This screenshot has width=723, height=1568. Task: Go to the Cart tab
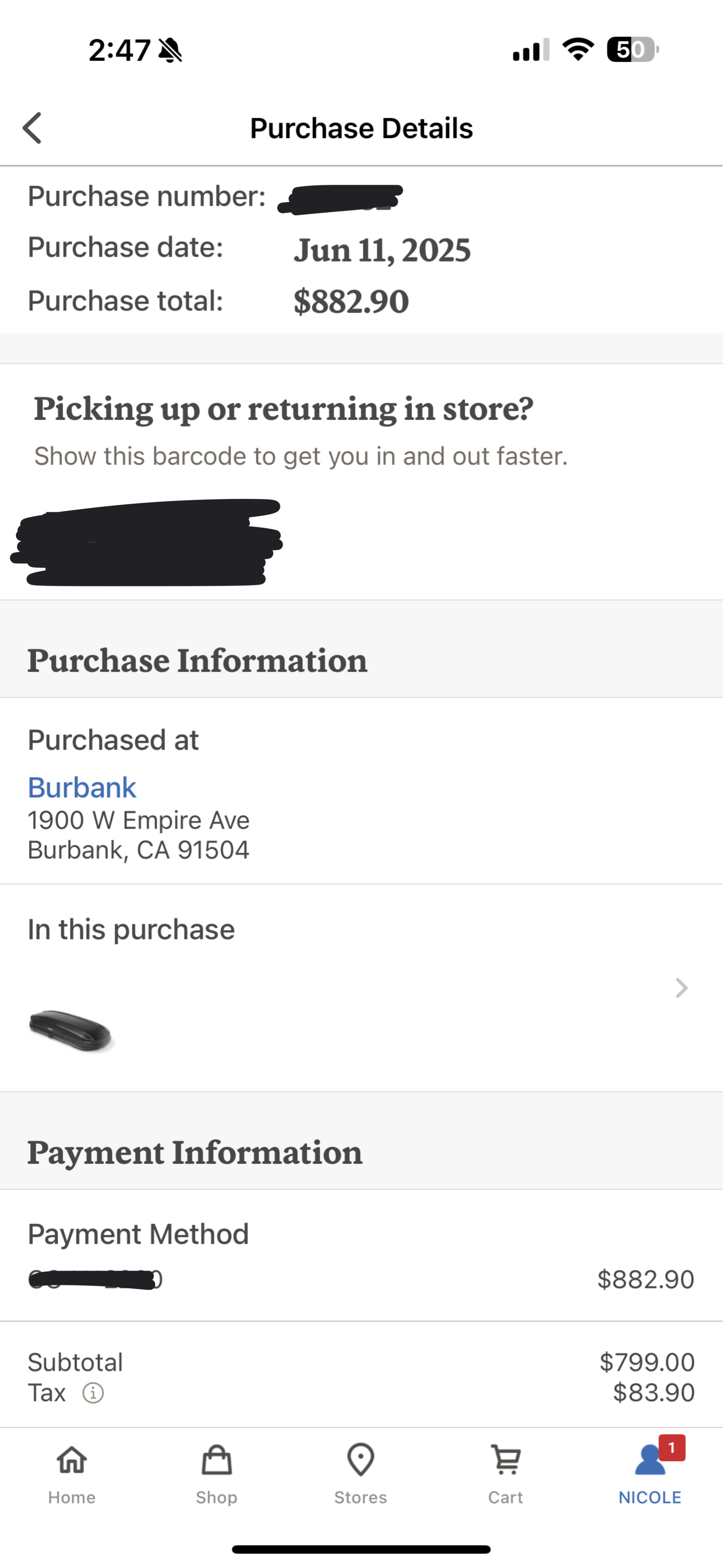(x=505, y=1473)
